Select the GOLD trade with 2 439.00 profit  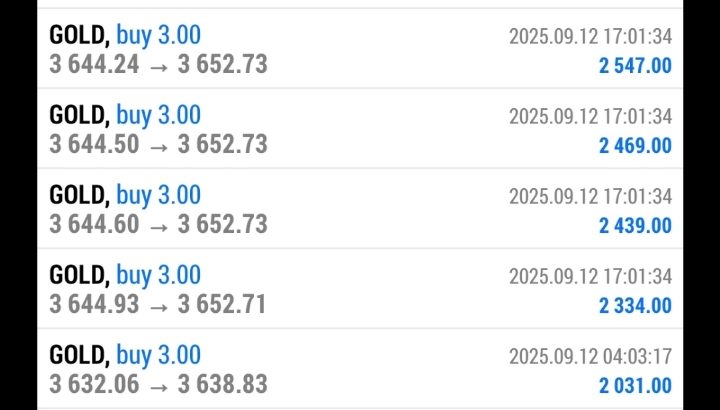(360, 210)
